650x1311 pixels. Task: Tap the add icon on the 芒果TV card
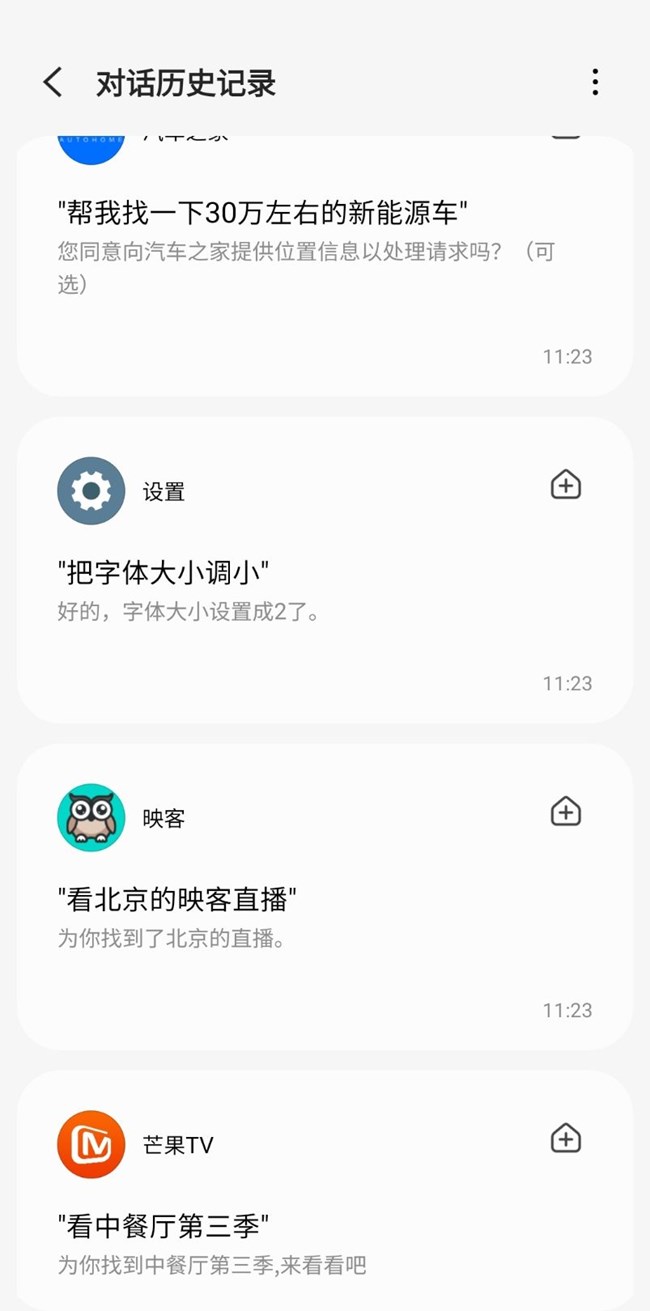566,1138
